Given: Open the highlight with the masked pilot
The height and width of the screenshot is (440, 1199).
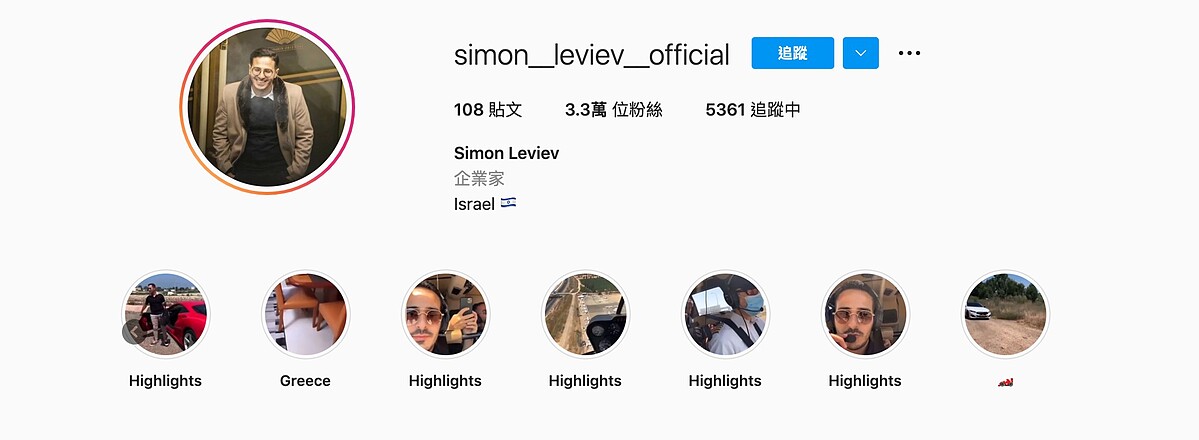Looking at the screenshot, I should pos(725,314).
